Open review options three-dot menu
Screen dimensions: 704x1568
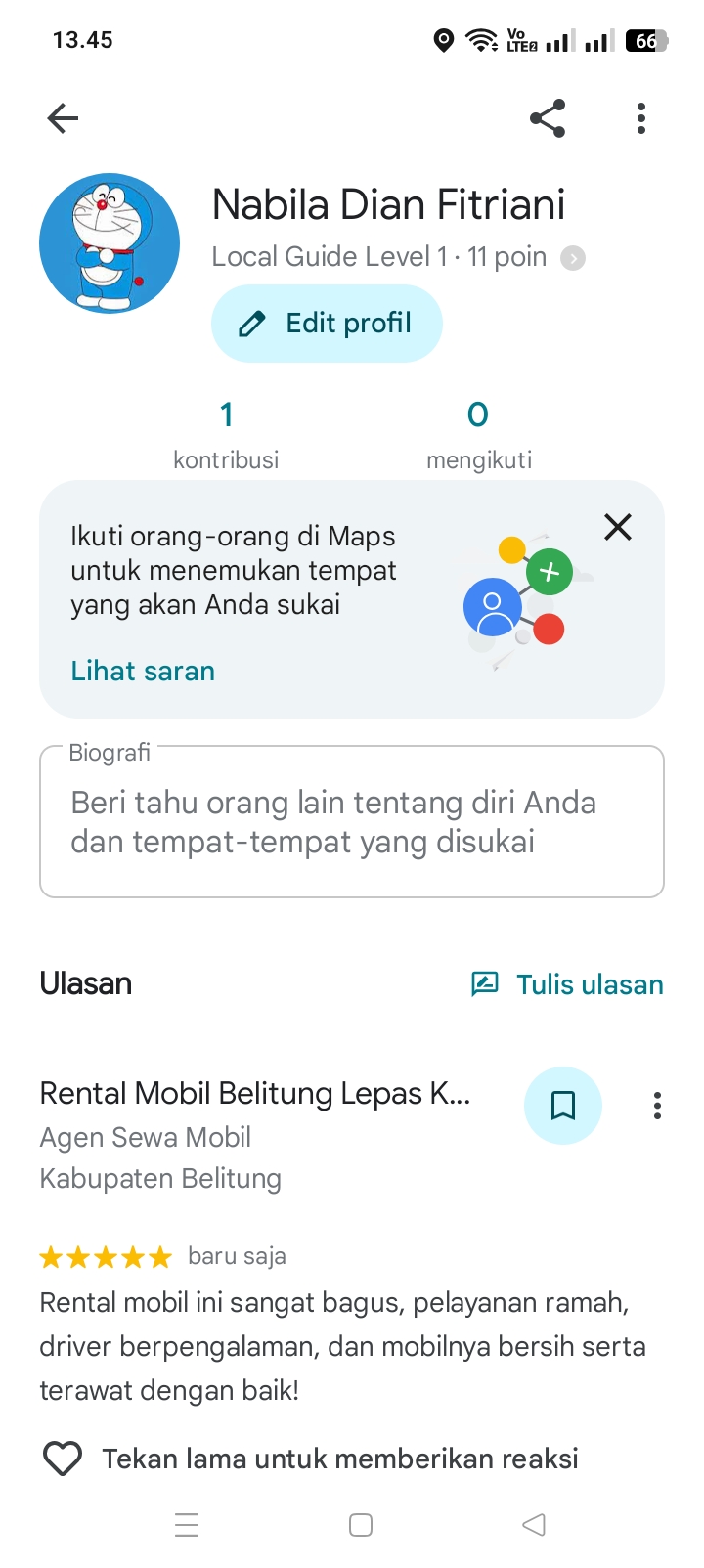click(x=657, y=1106)
